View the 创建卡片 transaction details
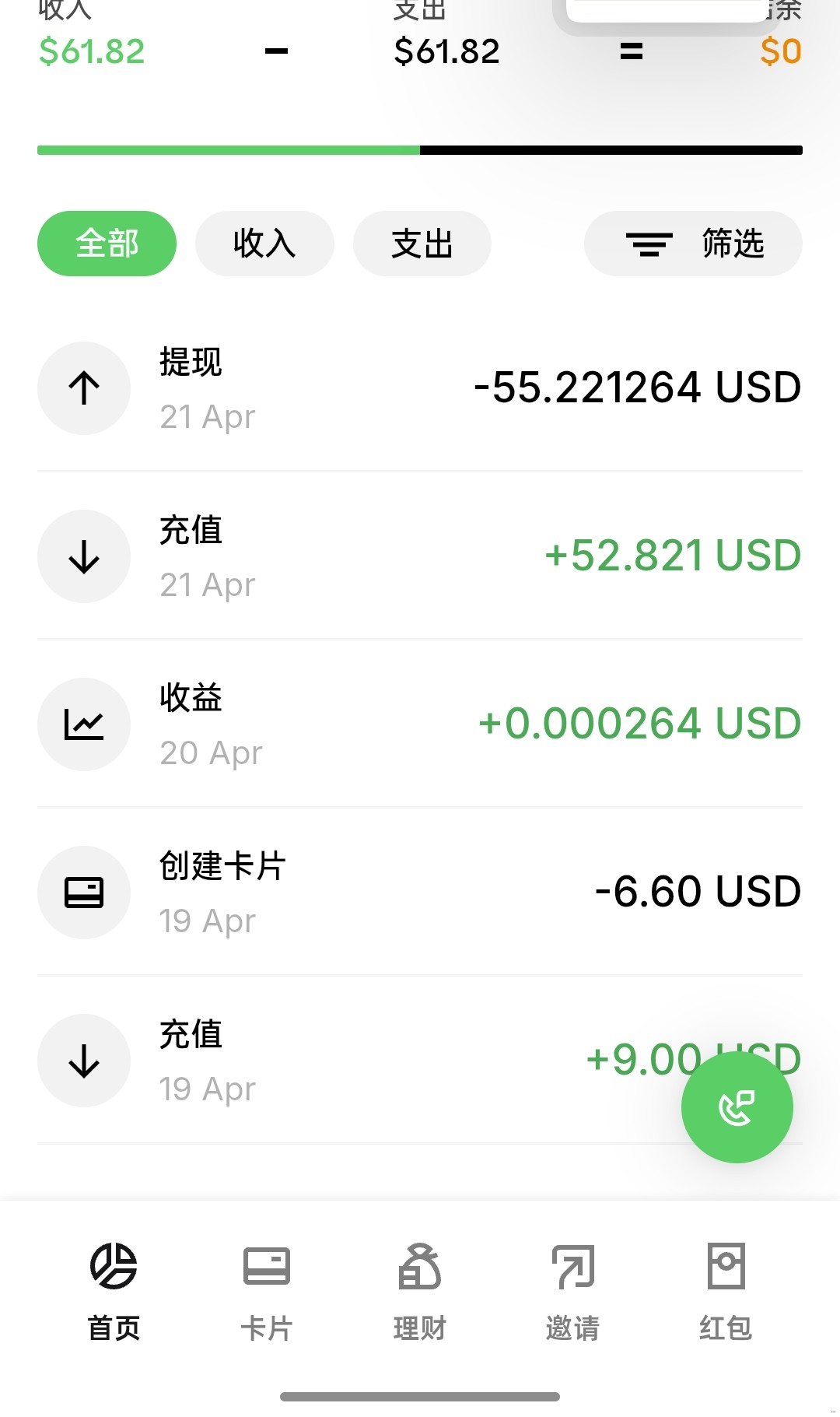This screenshot has width=840, height=1417. point(420,893)
